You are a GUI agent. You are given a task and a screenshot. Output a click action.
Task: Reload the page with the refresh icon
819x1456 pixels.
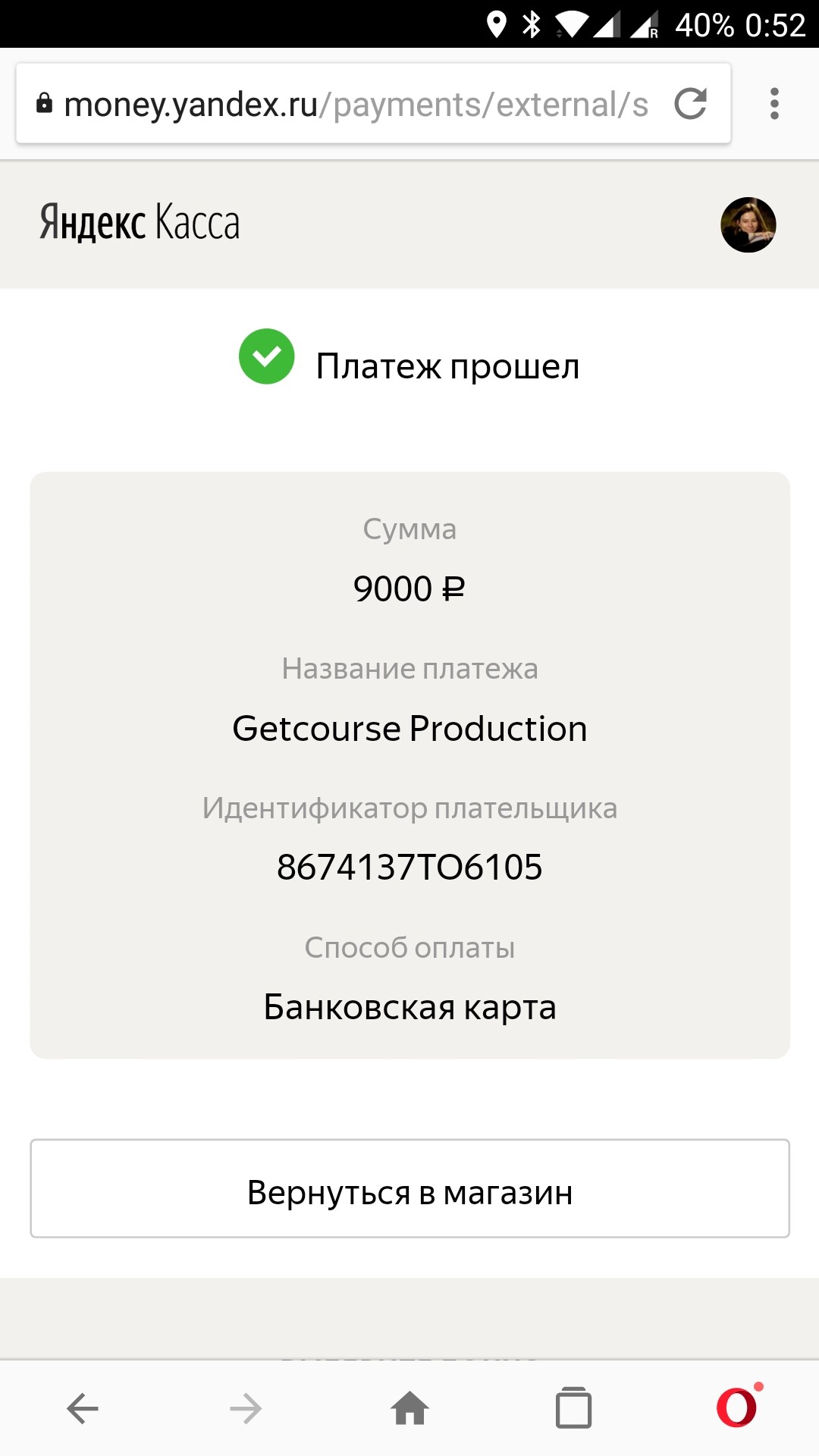point(690,104)
